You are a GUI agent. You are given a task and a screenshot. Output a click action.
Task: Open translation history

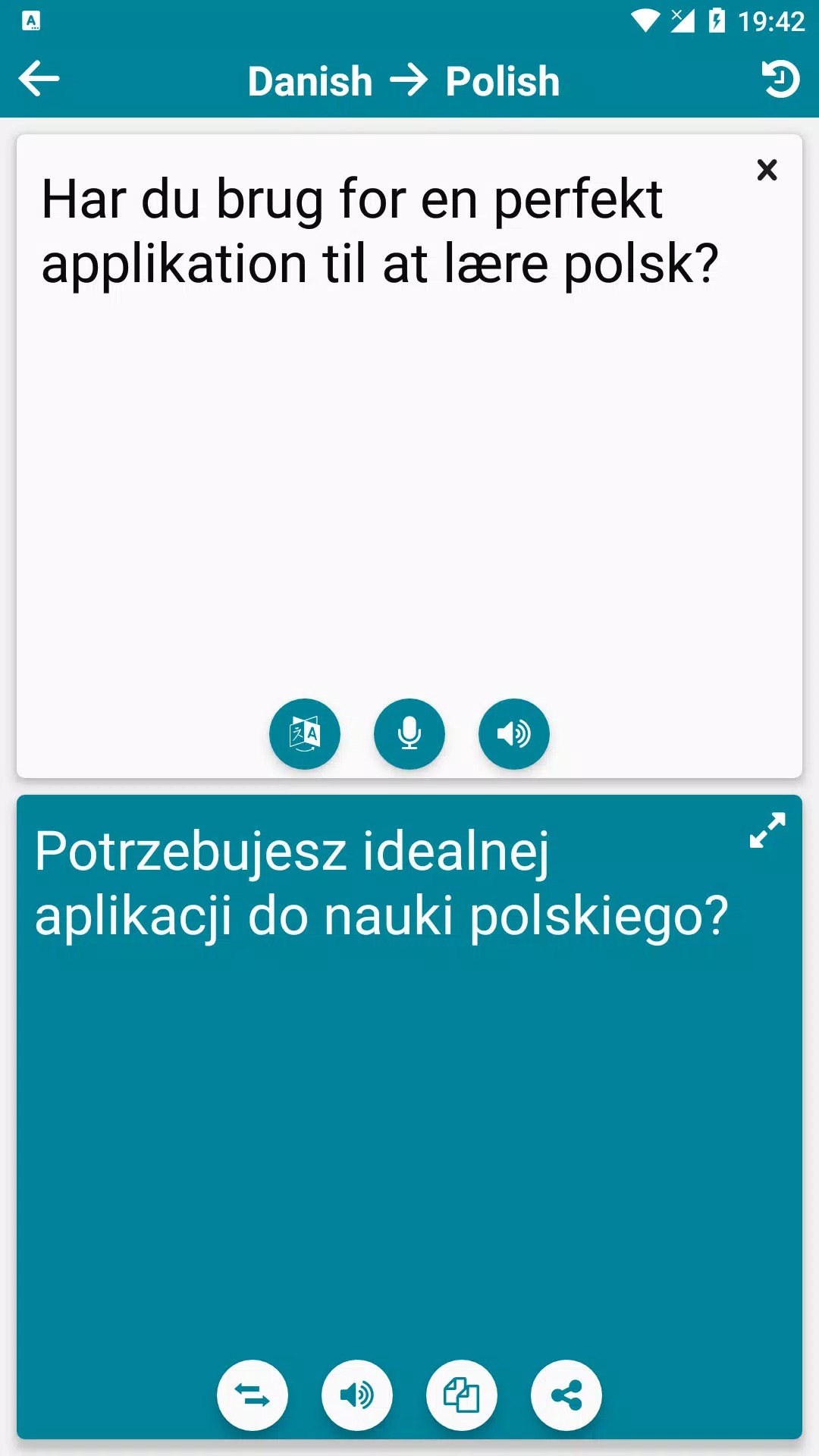[x=780, y=80]
